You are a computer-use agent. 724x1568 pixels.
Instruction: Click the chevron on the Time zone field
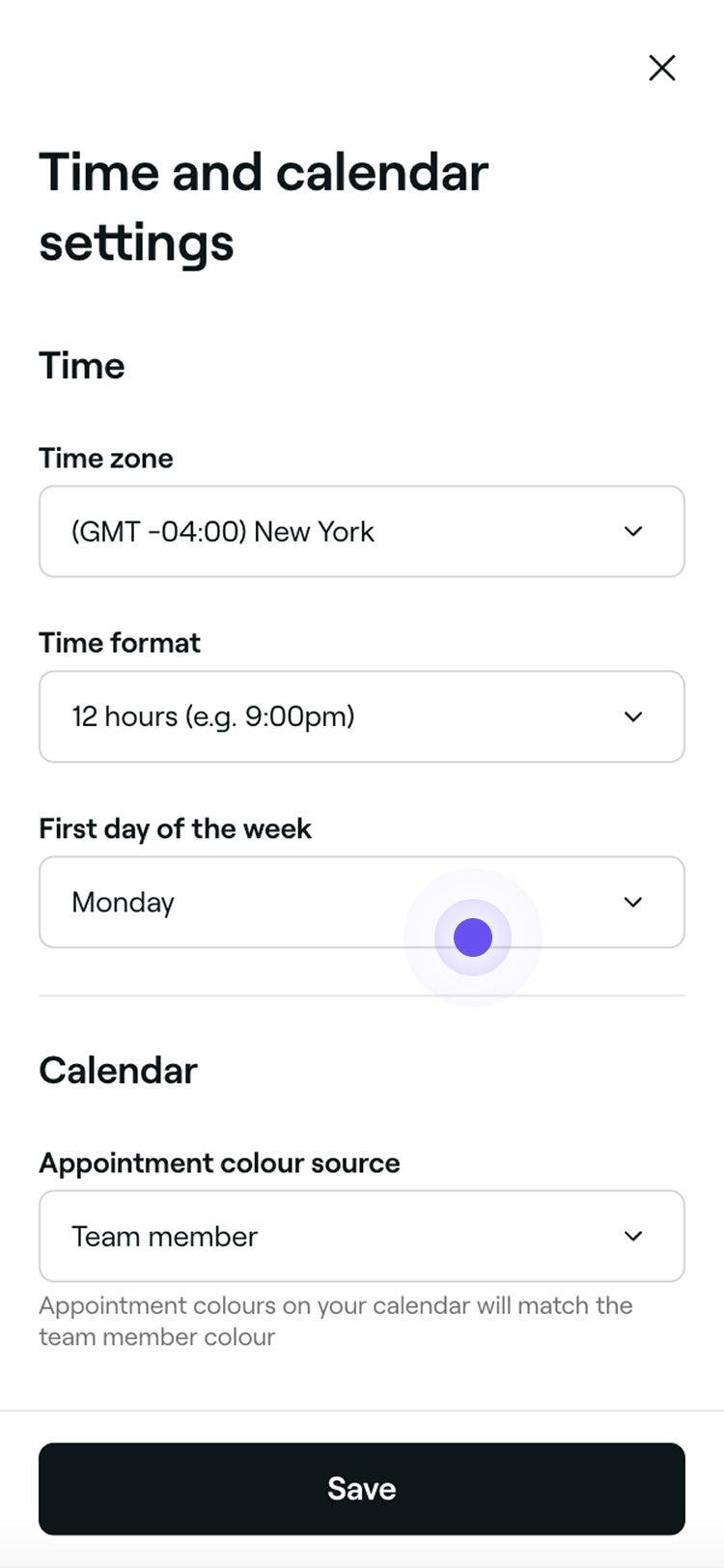point(633,531)
